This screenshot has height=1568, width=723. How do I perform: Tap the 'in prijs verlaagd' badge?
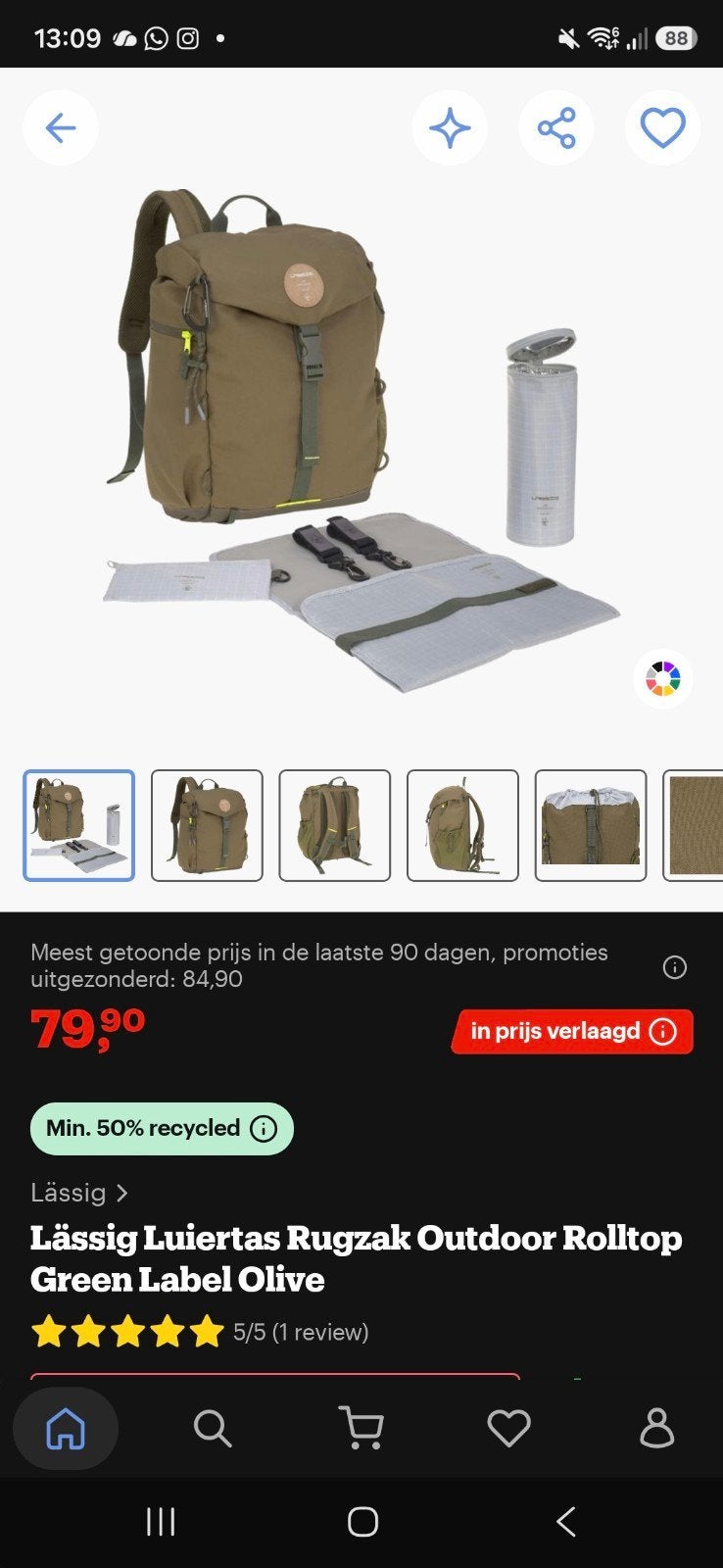tap(572, 1032)
